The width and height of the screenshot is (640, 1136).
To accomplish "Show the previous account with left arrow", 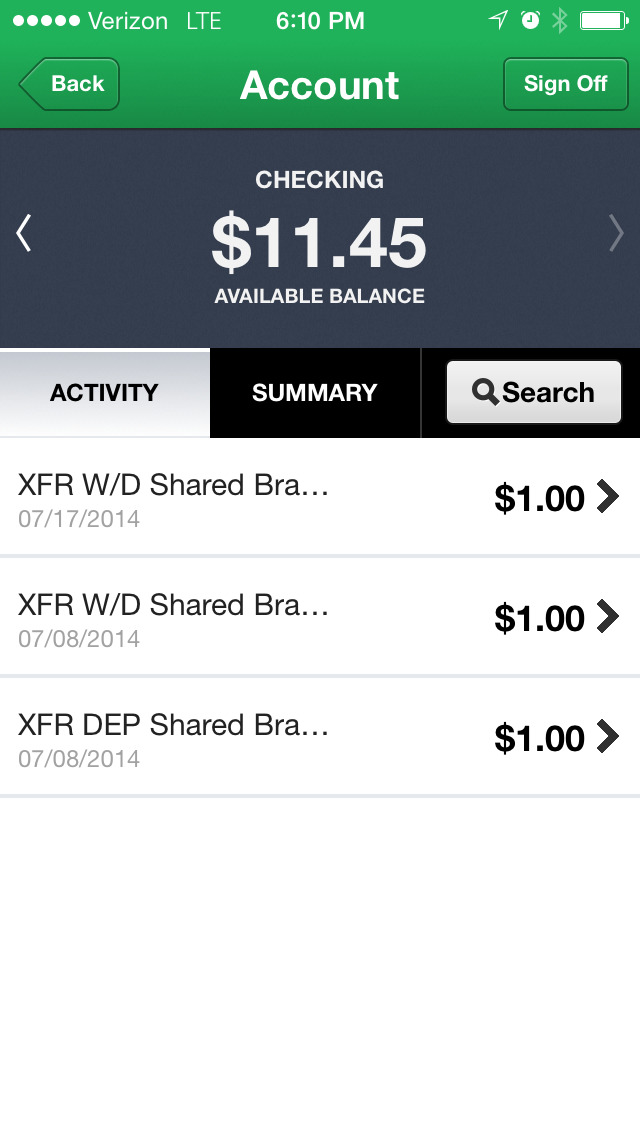I will point(24,234).
